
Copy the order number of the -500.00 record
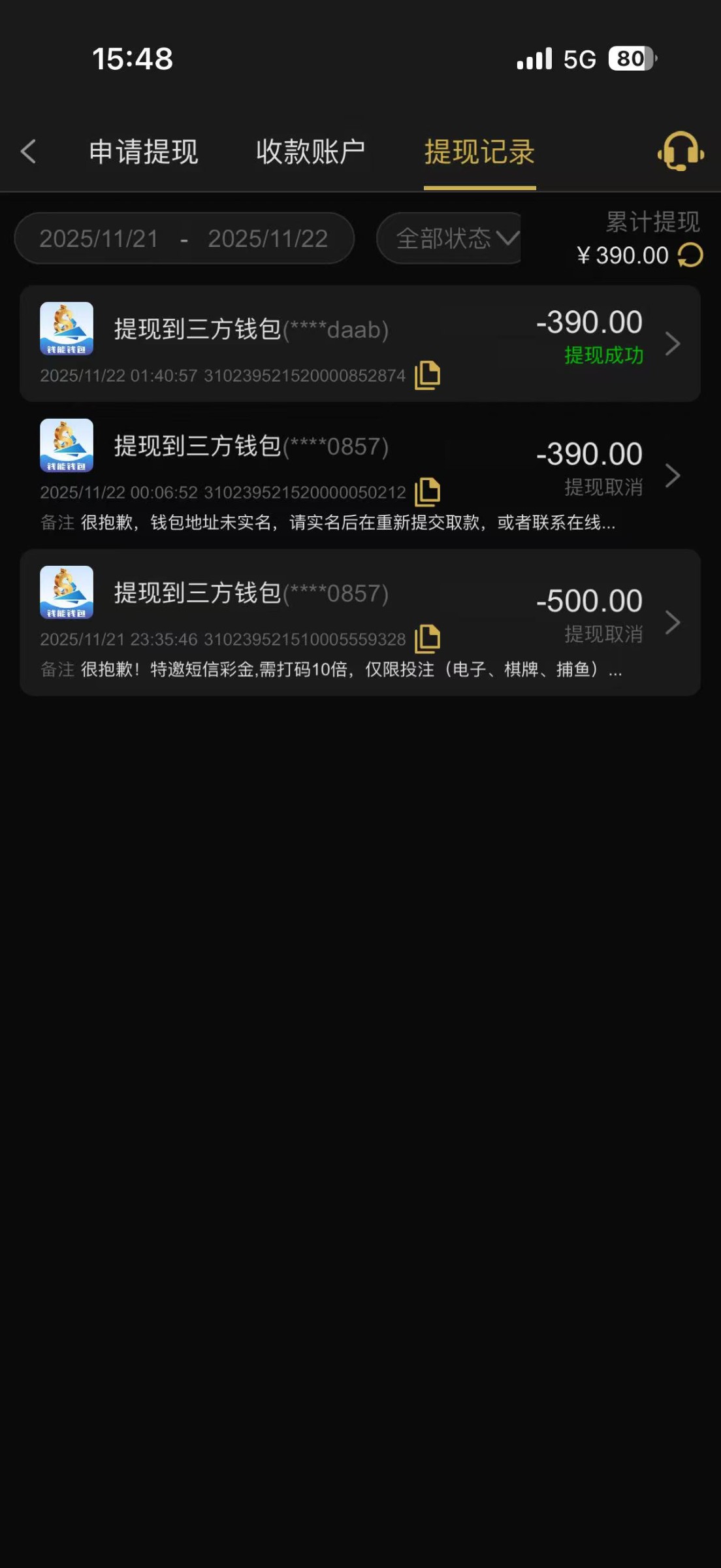pos(428,638)
